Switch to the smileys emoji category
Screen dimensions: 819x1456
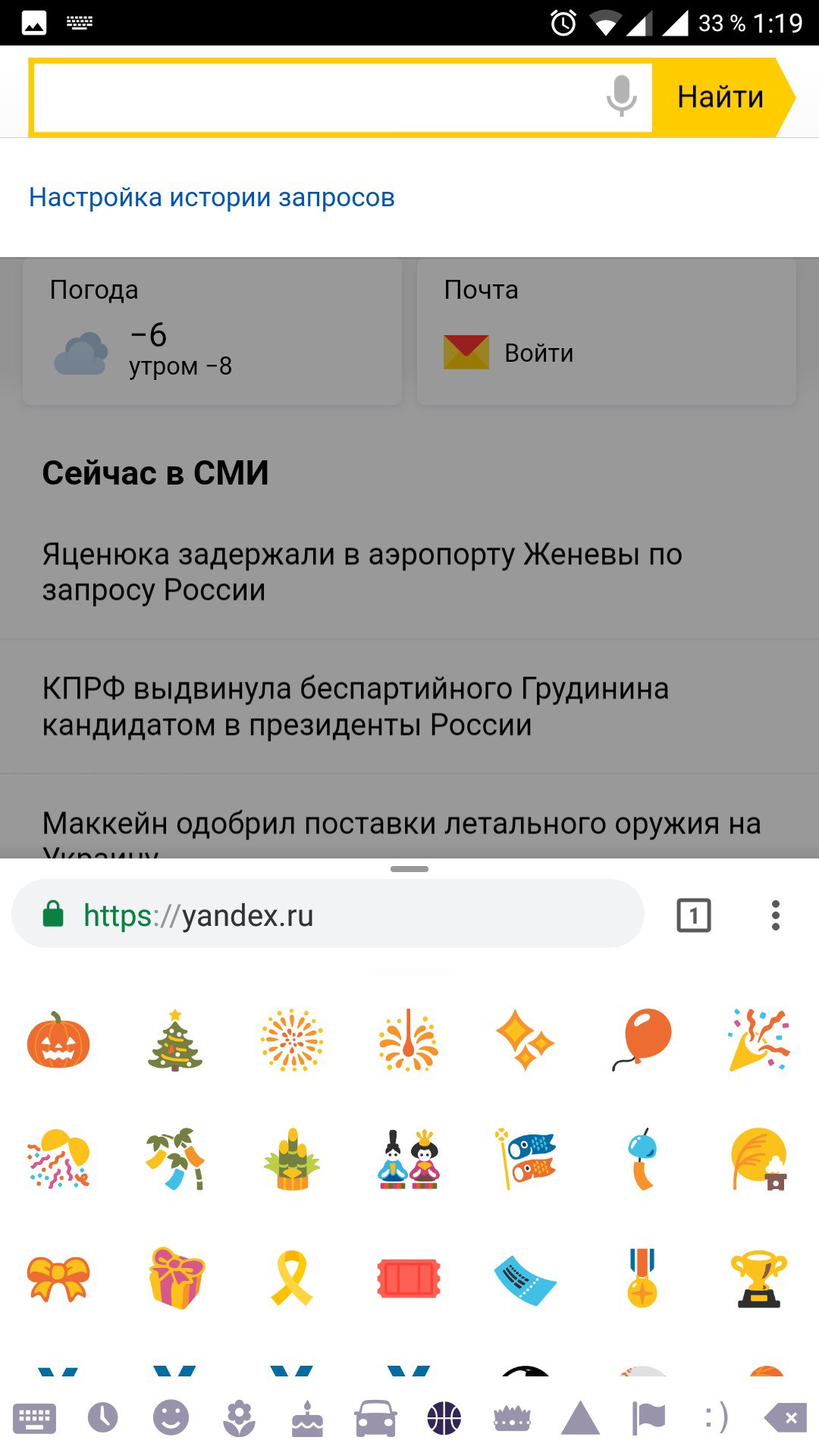171,1418
